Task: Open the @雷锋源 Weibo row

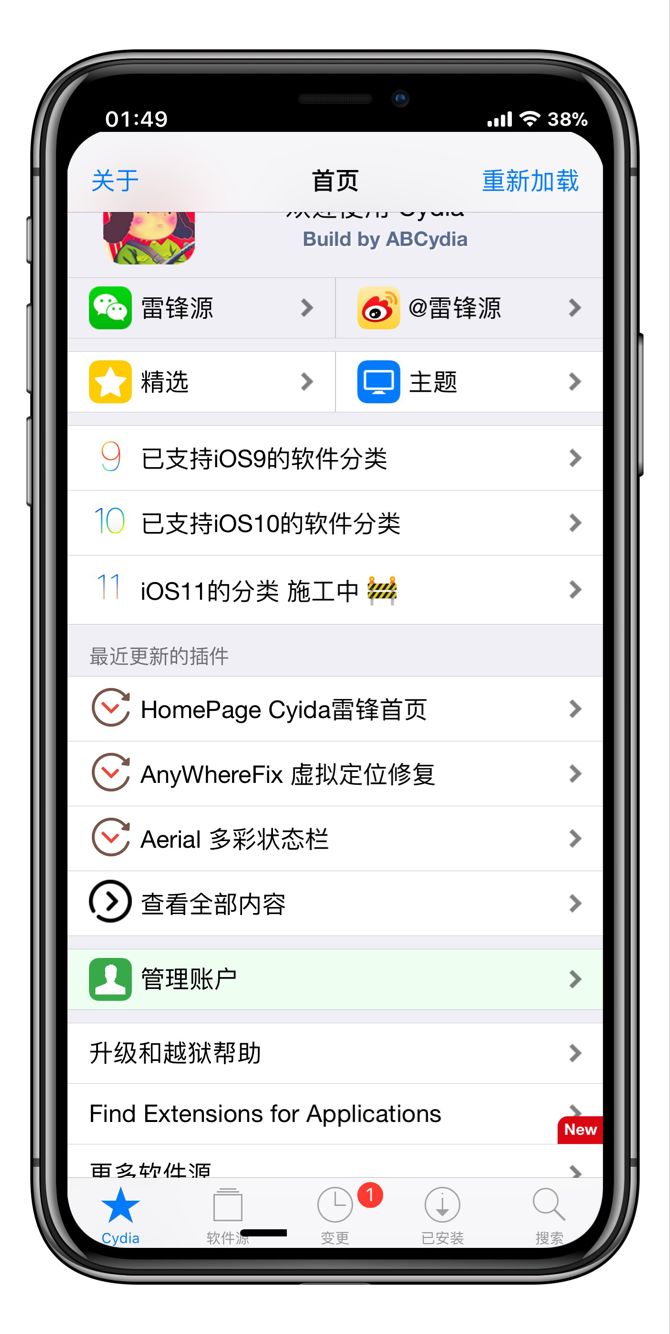Action: pos(468,308)
